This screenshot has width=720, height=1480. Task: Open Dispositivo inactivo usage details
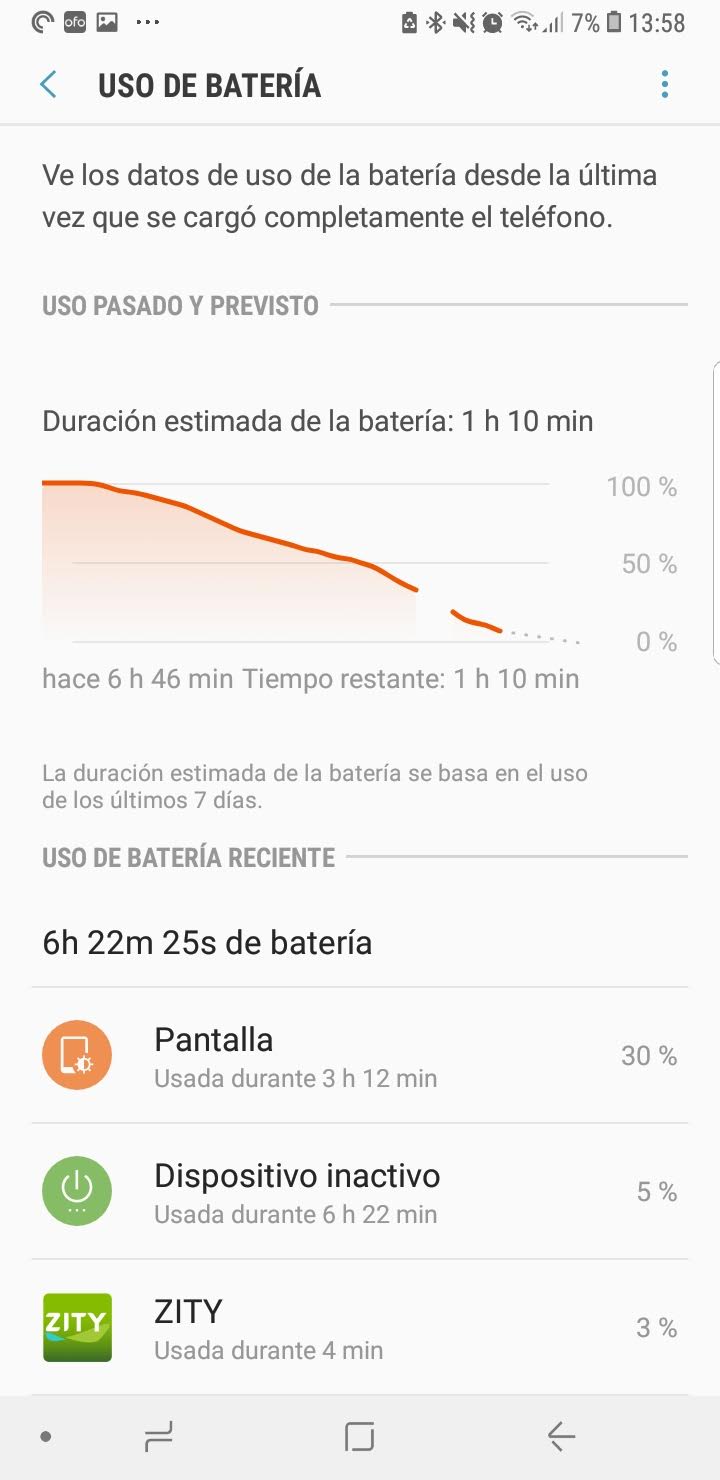360,1191
